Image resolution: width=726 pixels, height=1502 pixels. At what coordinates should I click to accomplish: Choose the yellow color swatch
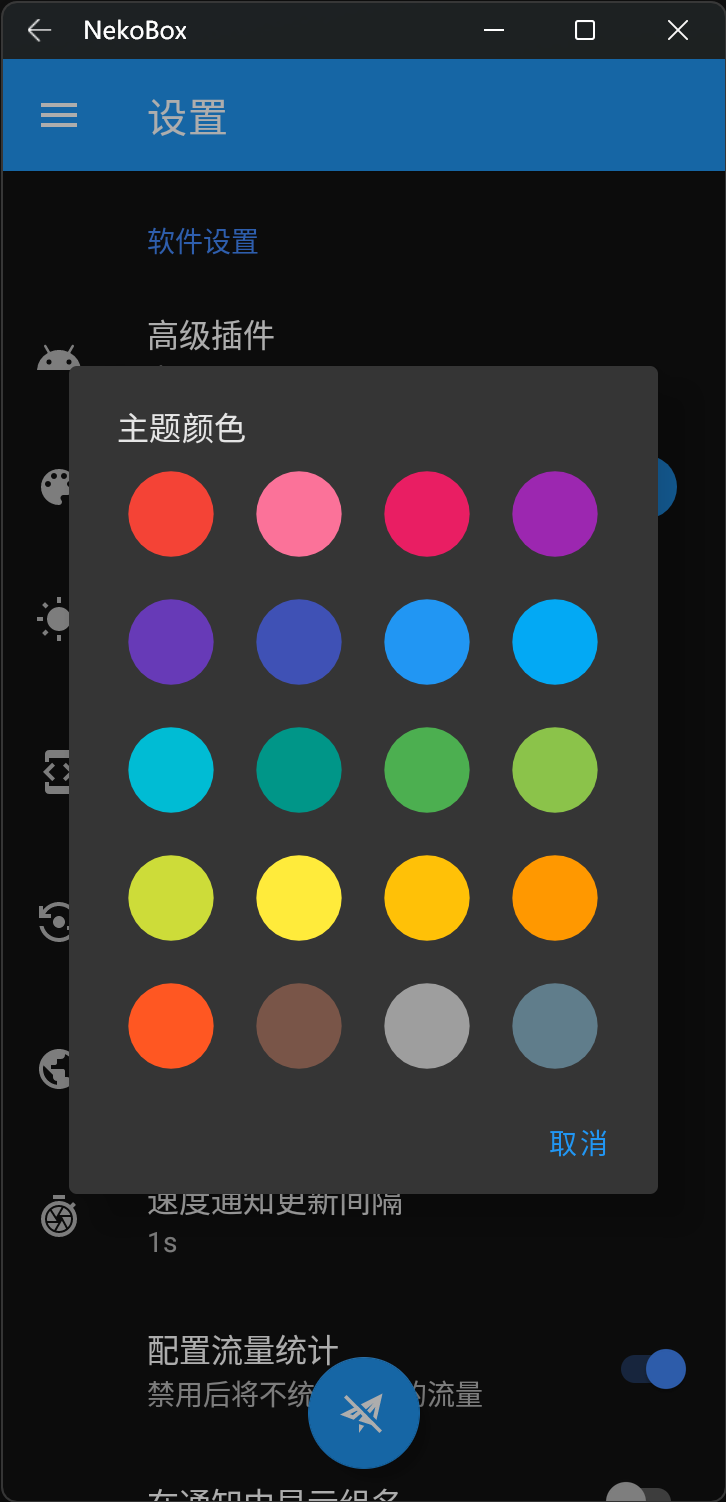click(x=299, y=898)
